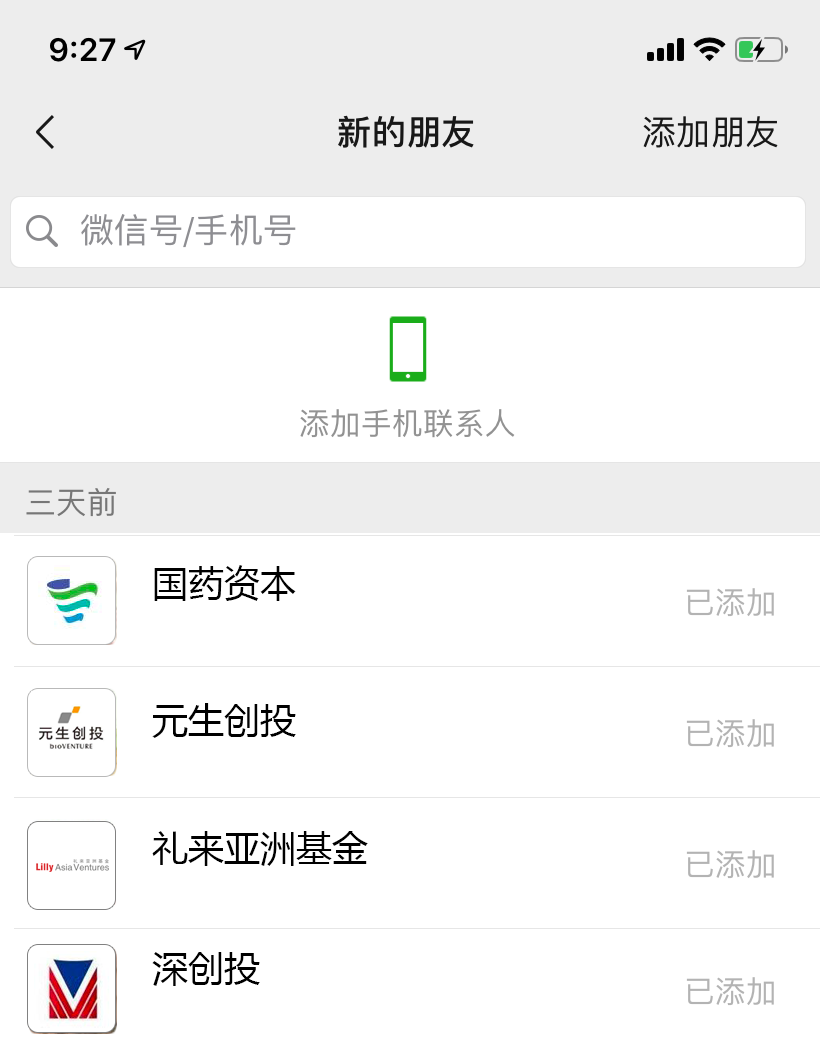Image resolution: width=820 pixels, height=1055 pixels.
Task: Select 添加手机联系人 option
Action: pyautogui.click(x=408, y=377)
